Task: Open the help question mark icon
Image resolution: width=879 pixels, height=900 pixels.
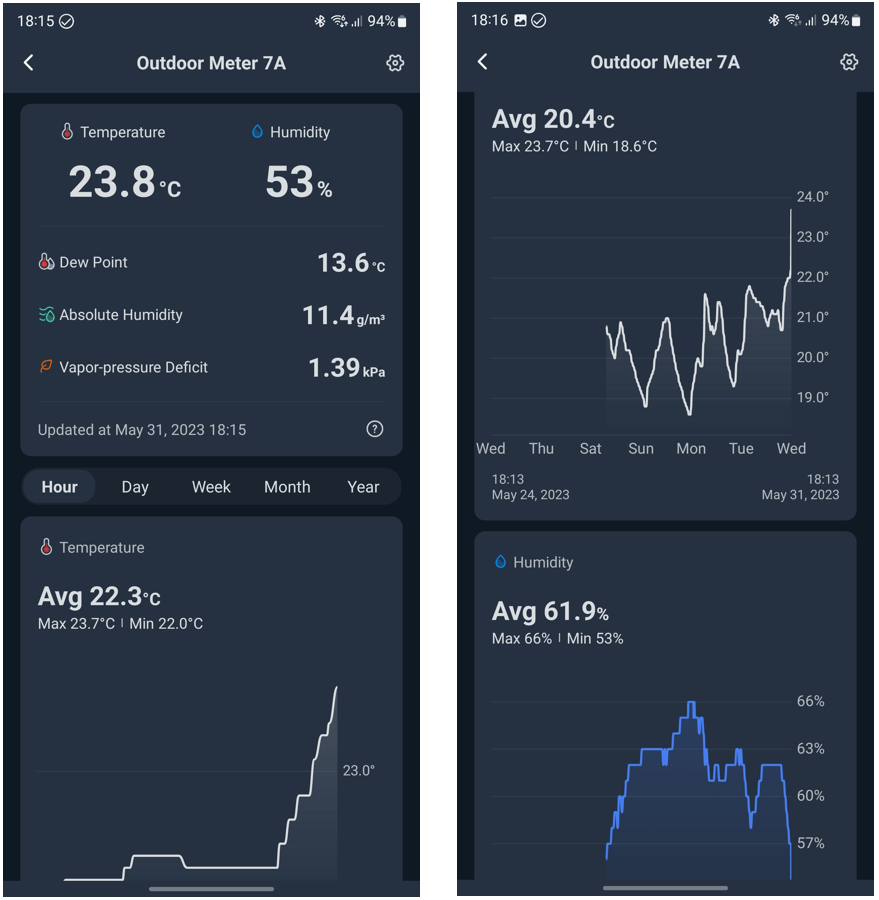Action: point(375,428)
